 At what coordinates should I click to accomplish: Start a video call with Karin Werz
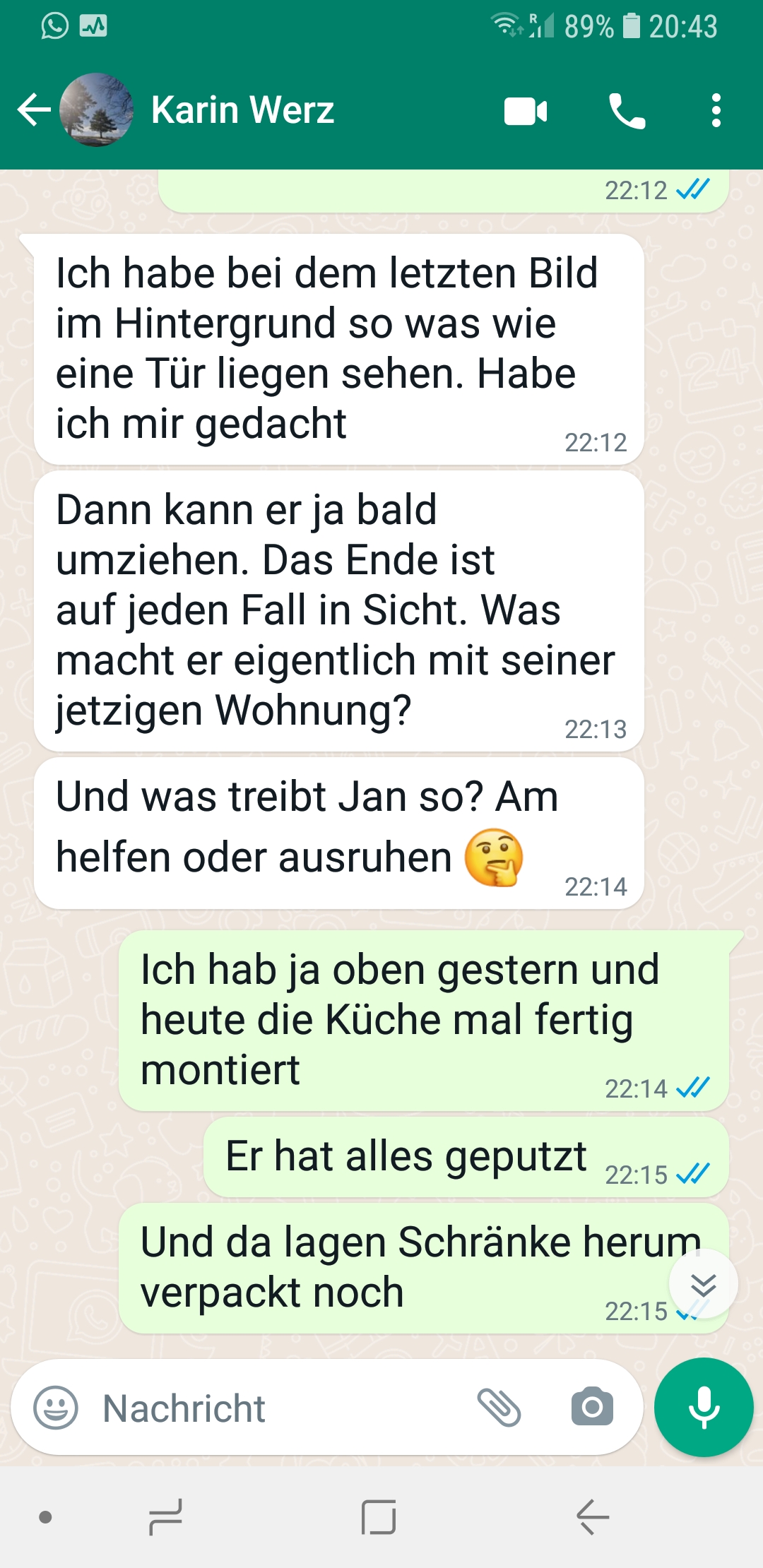point(526,111)
